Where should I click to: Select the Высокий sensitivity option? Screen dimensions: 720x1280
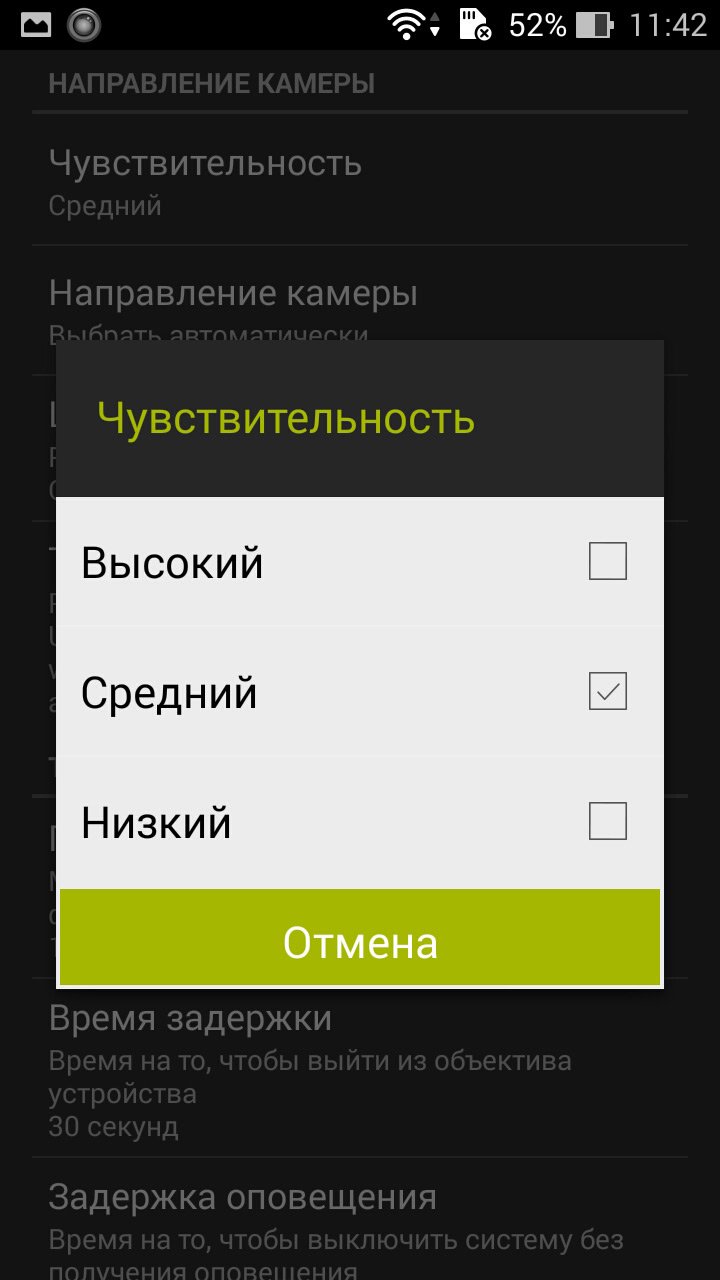[360, 562]
